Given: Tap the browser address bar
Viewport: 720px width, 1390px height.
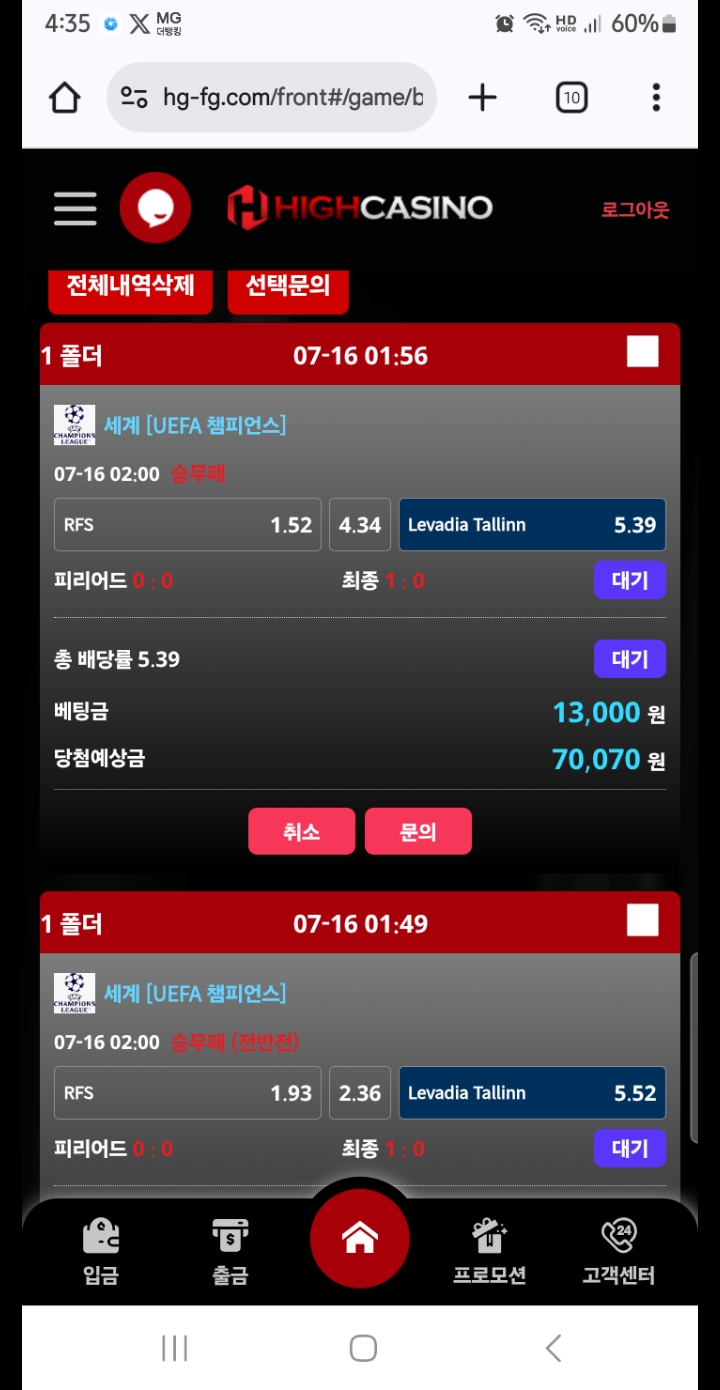Looking at the screenshot, I should [x=272, y=97].
